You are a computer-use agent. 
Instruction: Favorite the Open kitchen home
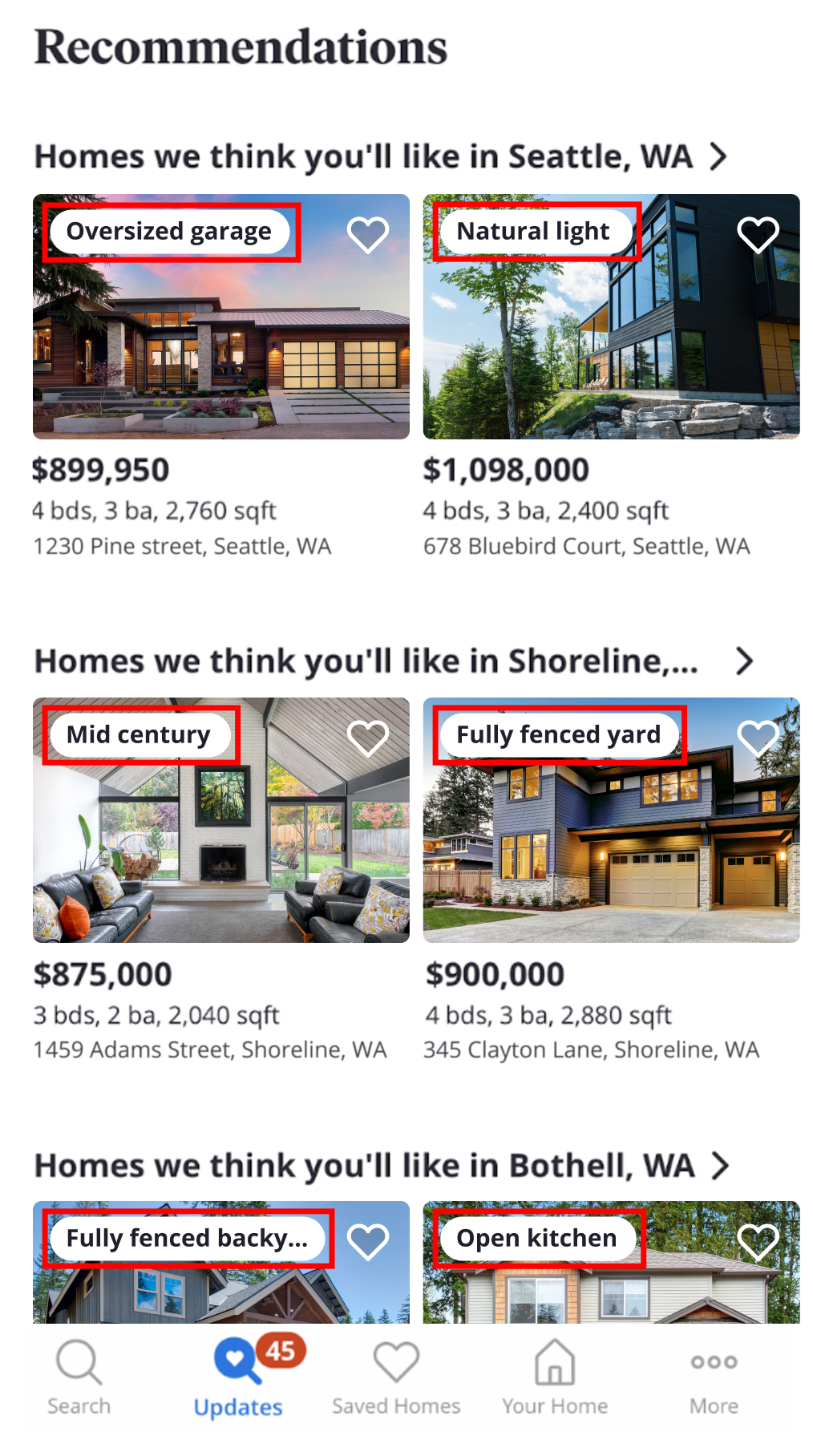[x=758, y=1241]
